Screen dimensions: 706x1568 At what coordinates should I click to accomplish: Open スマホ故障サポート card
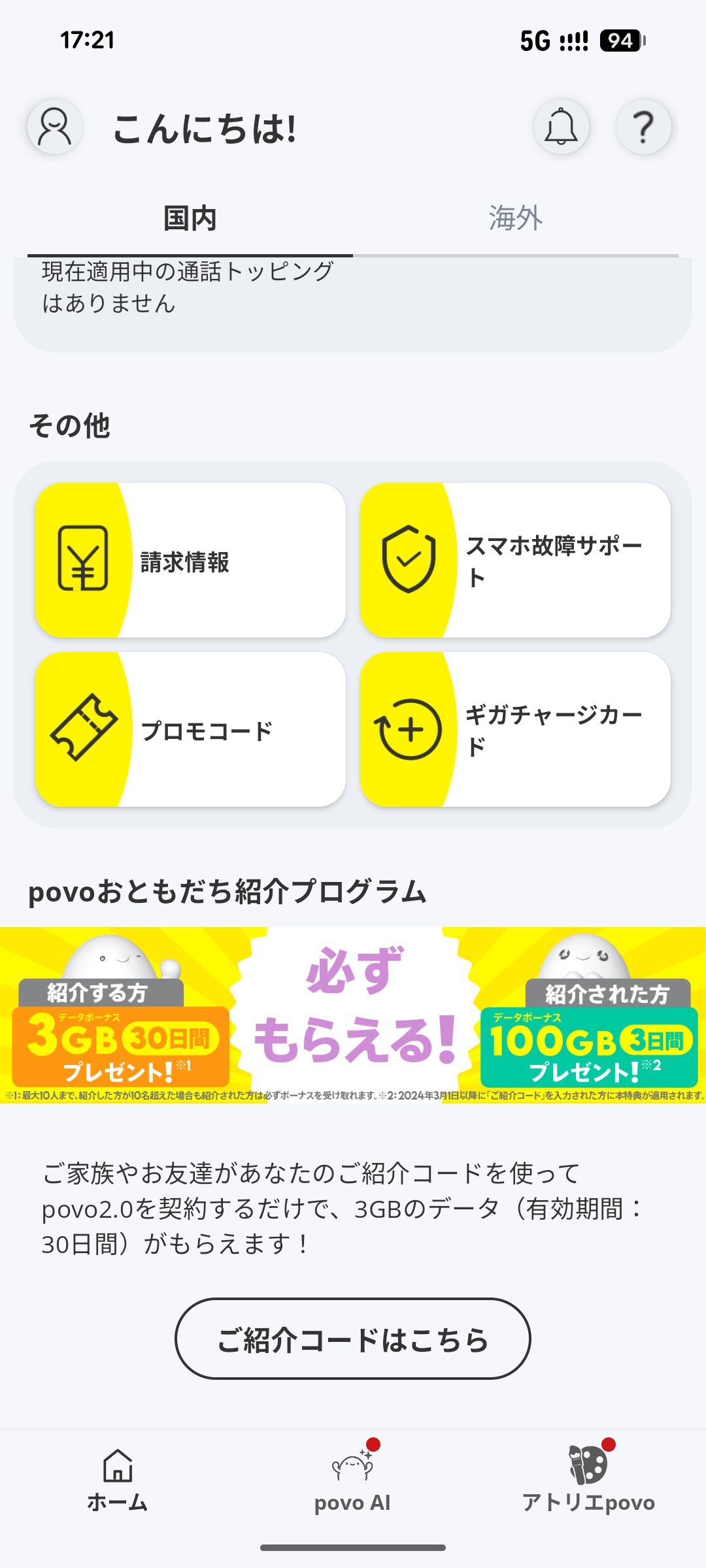pos(515,560)
